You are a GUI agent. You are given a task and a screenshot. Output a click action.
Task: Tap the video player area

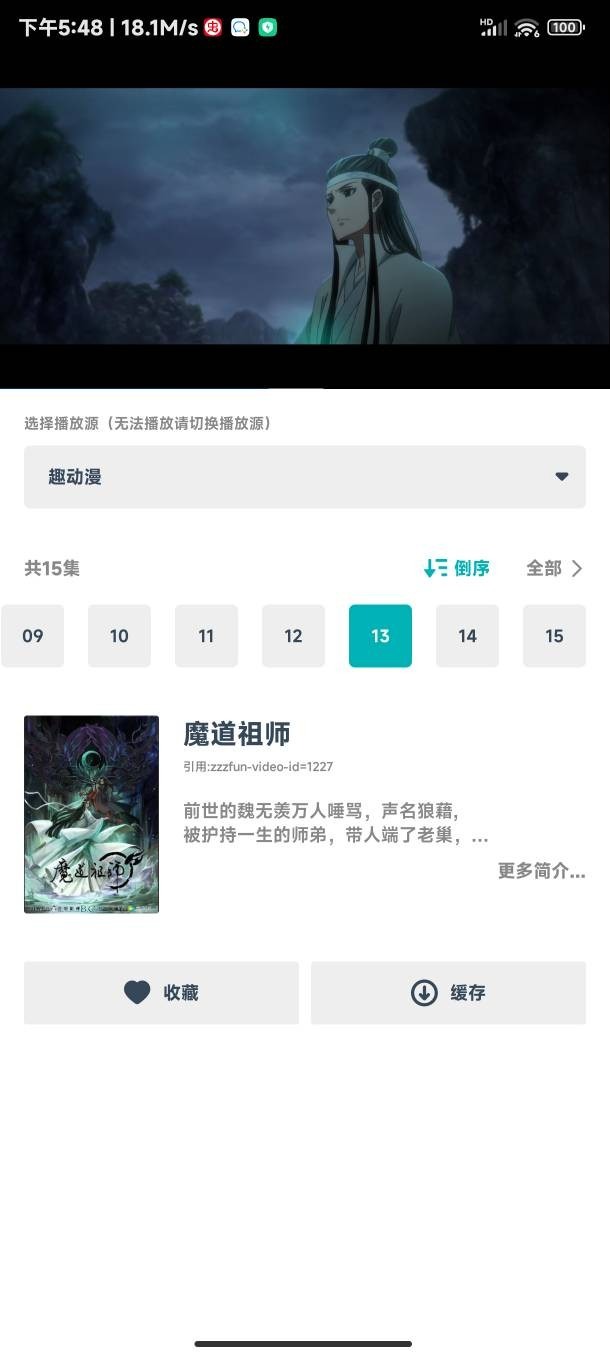coord(304,216)
